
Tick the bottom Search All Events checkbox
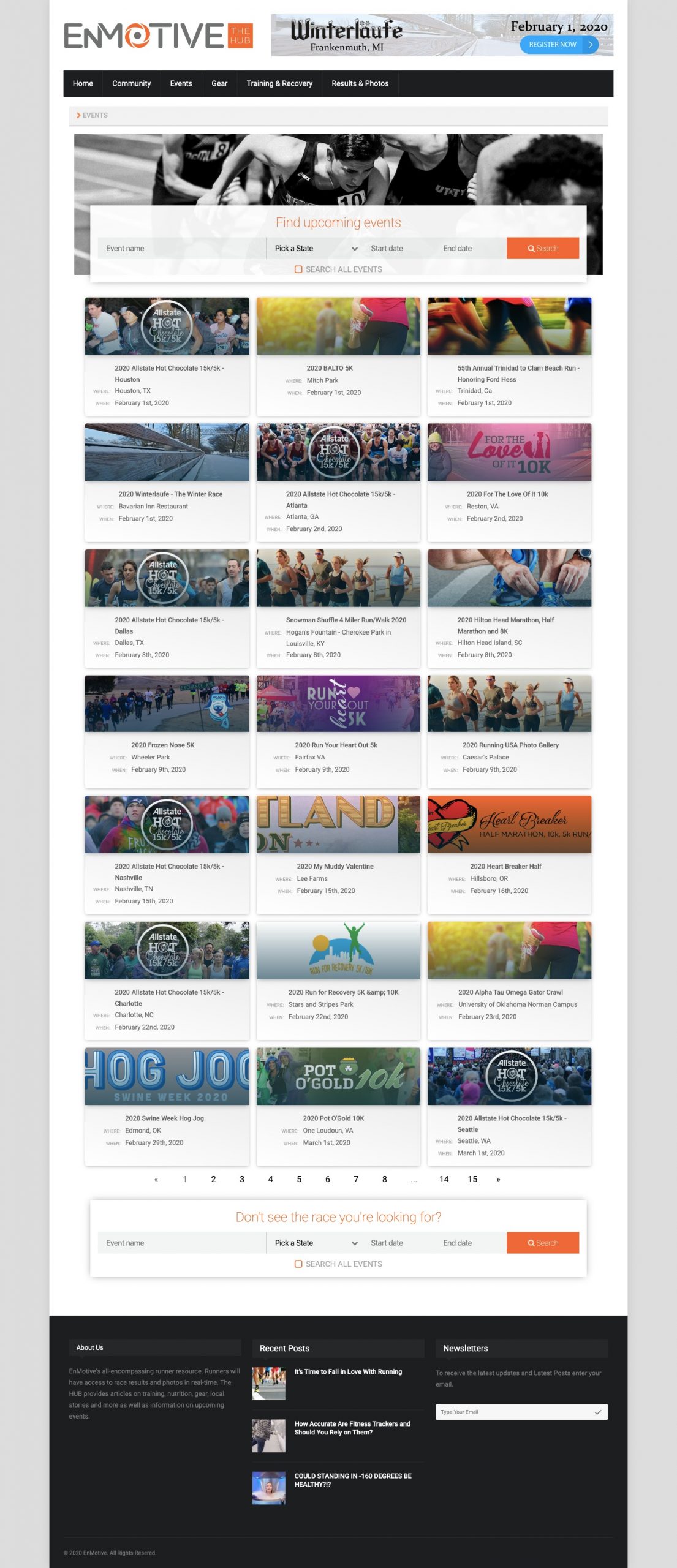click(298, 1264)
